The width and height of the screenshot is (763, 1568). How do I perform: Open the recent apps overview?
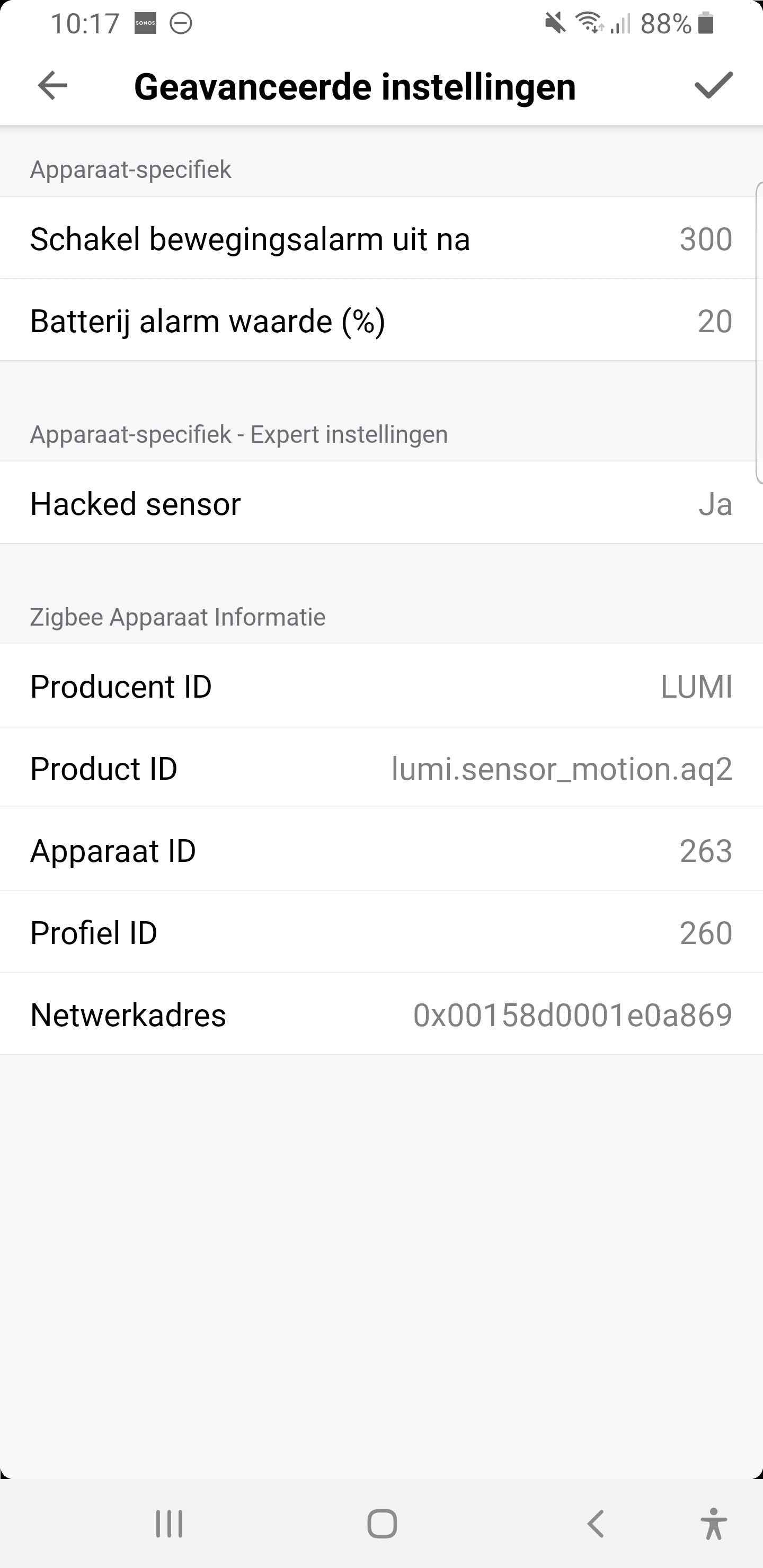169,1524
